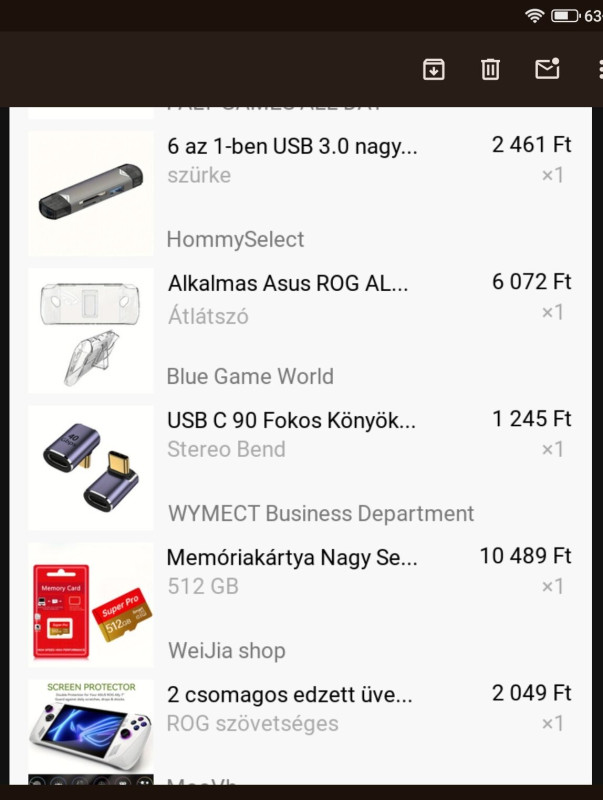The image size is (603, 800).
Task: View the Alkalmas Asus ROG case product
Action: 288,283
